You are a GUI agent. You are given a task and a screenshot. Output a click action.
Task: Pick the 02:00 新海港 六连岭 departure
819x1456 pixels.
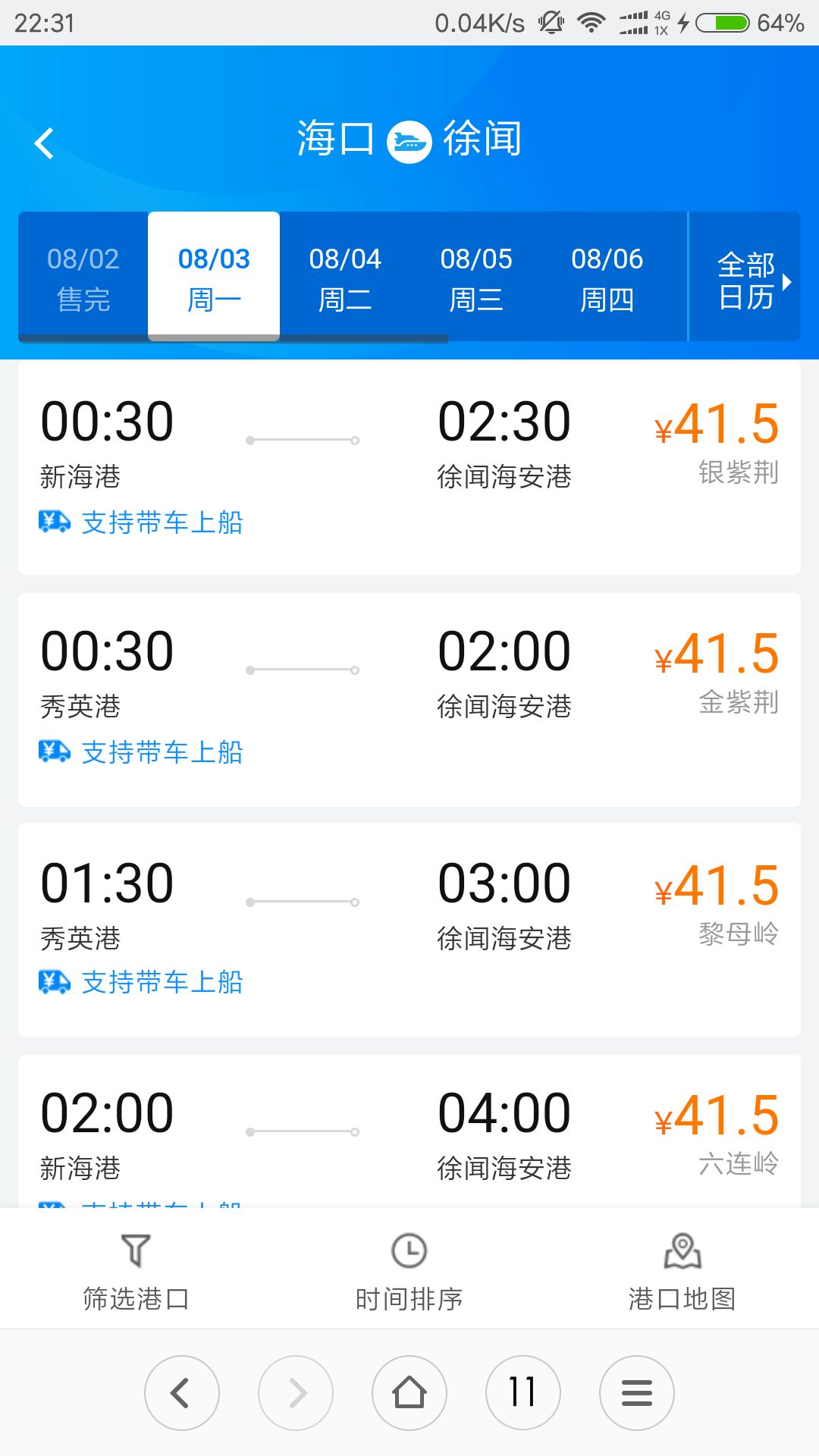[409, 1131]
